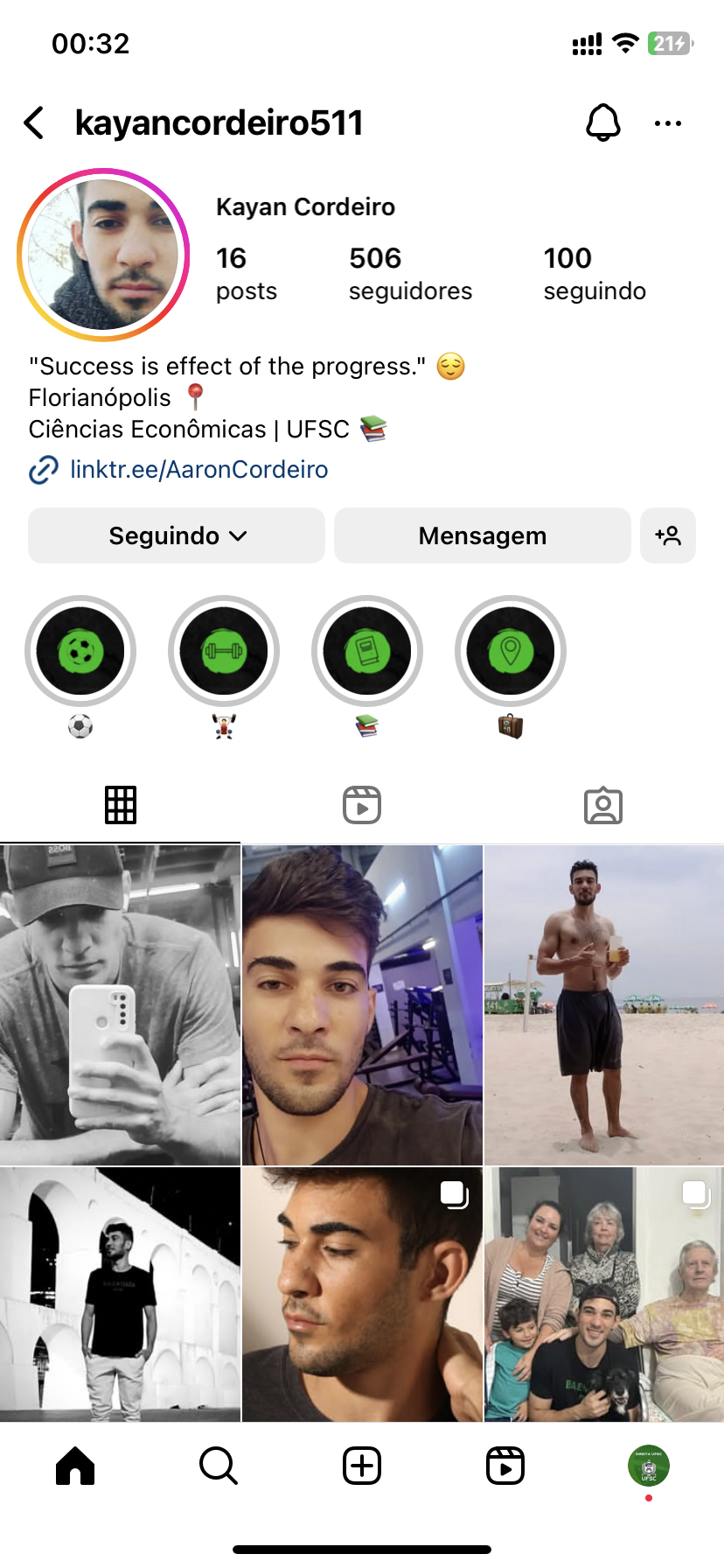View the profile picture story

point(103,255)
